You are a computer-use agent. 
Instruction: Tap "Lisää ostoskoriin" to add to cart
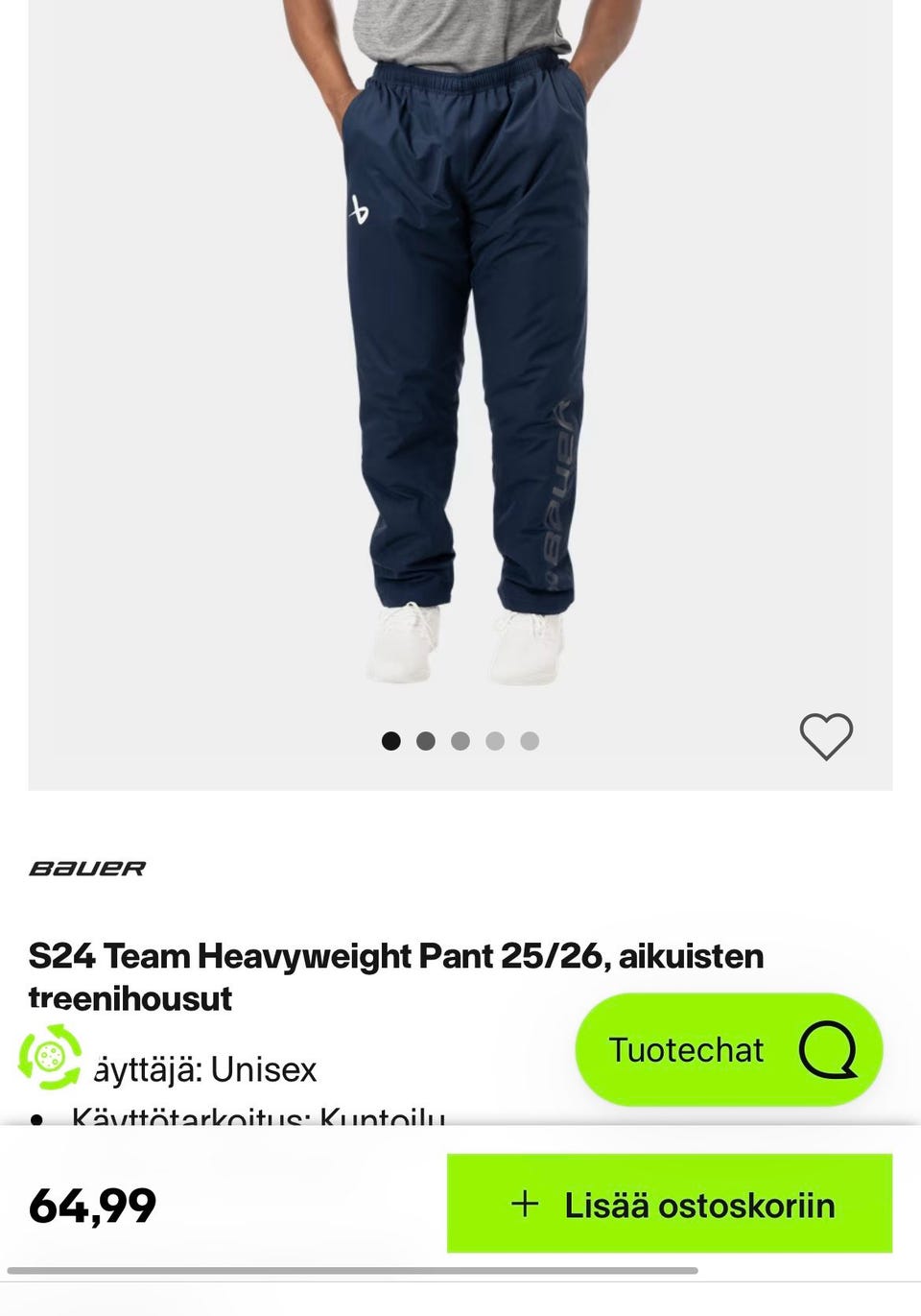pos(670,1204)
